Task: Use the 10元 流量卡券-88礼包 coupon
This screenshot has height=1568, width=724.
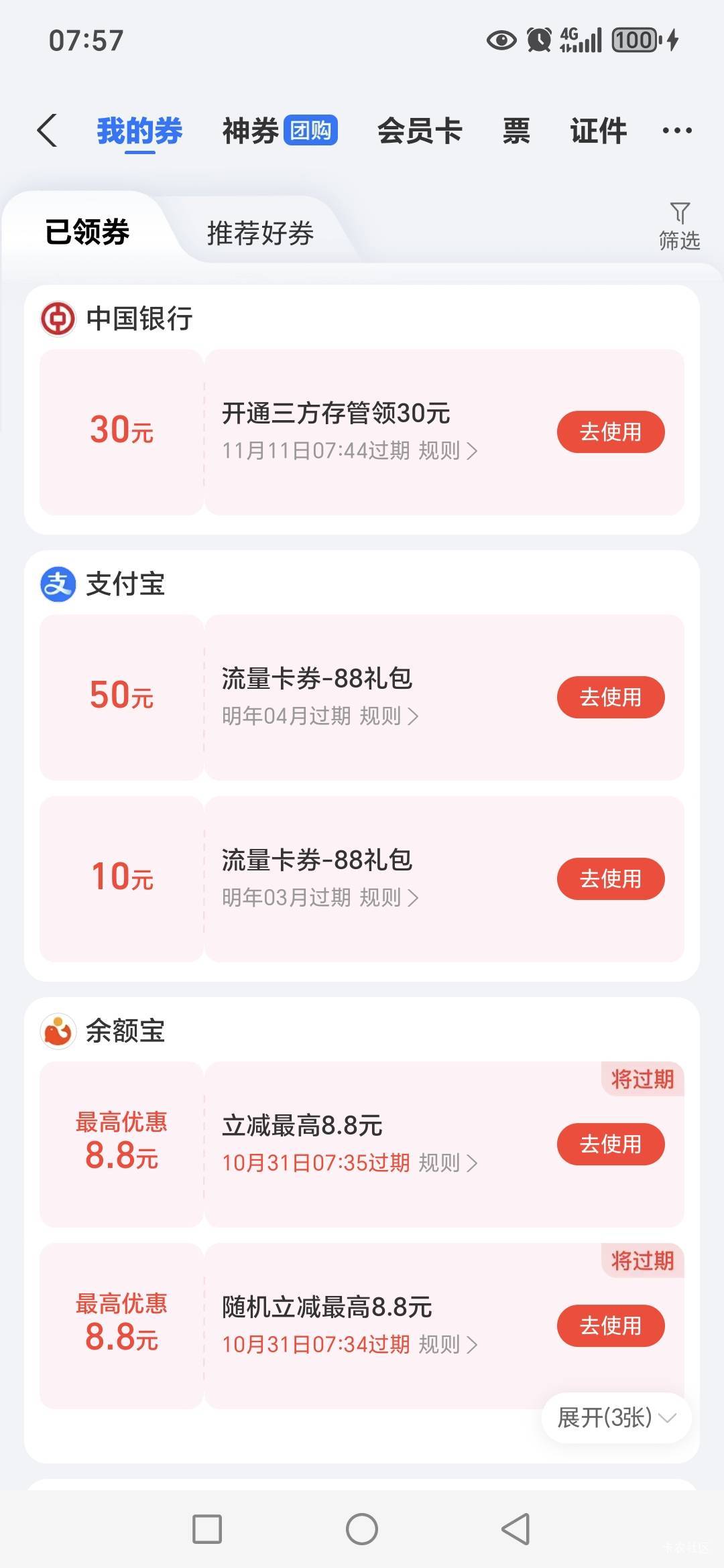Action: [610, 879]
